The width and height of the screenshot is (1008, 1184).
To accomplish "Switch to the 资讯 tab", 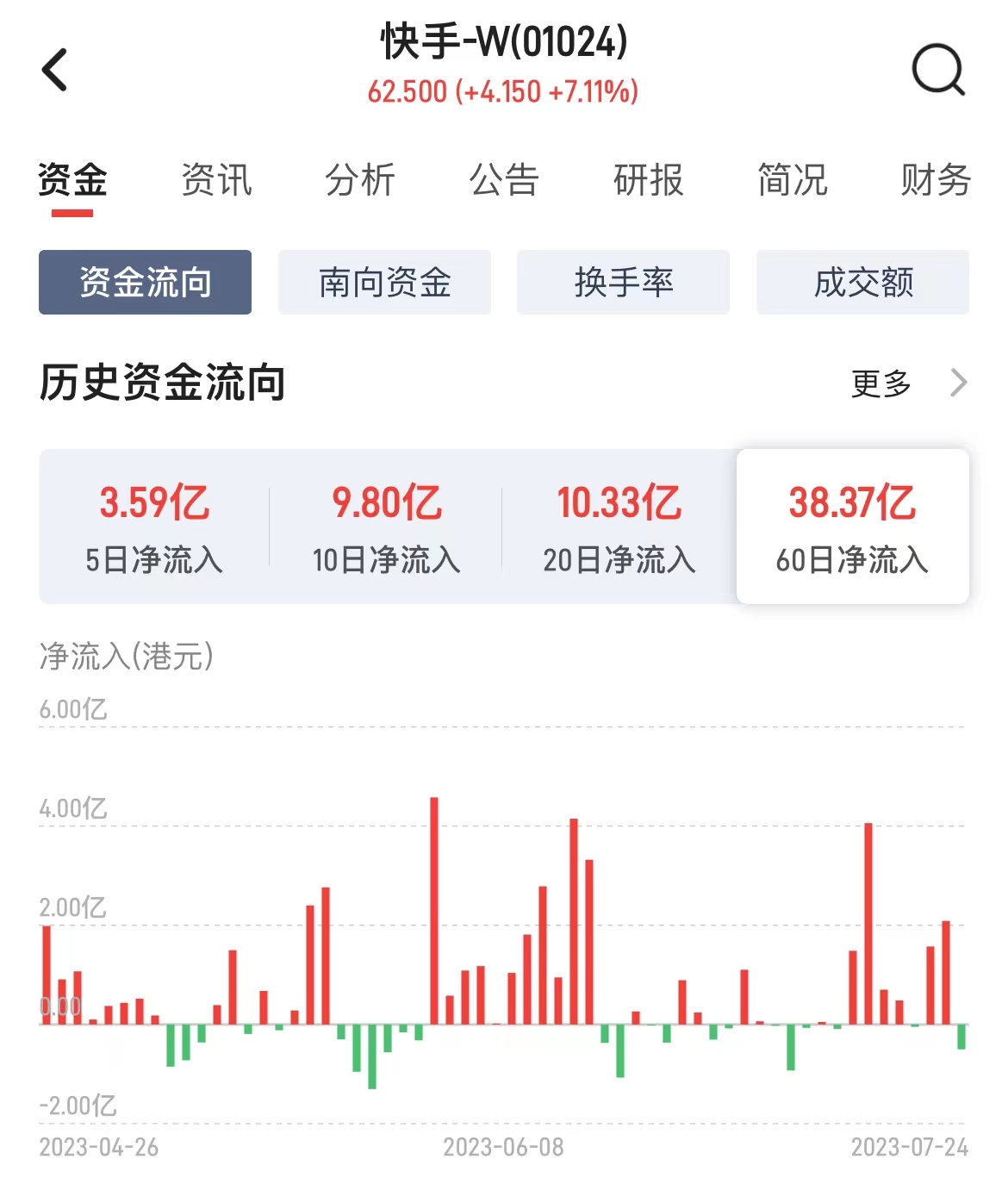I will pyautogui.click(x=216, y=180).
